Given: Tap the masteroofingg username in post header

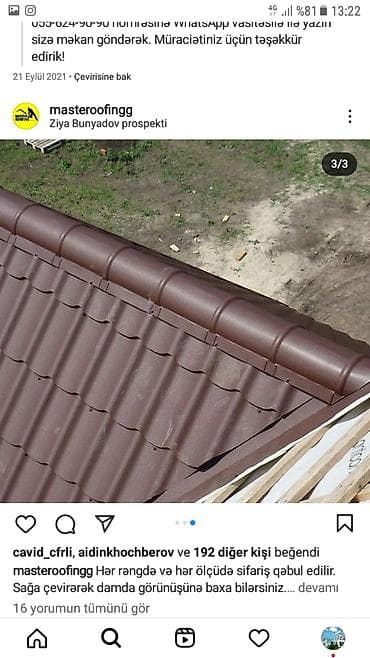Looking at the screenshot, I should tap(91, 110).
